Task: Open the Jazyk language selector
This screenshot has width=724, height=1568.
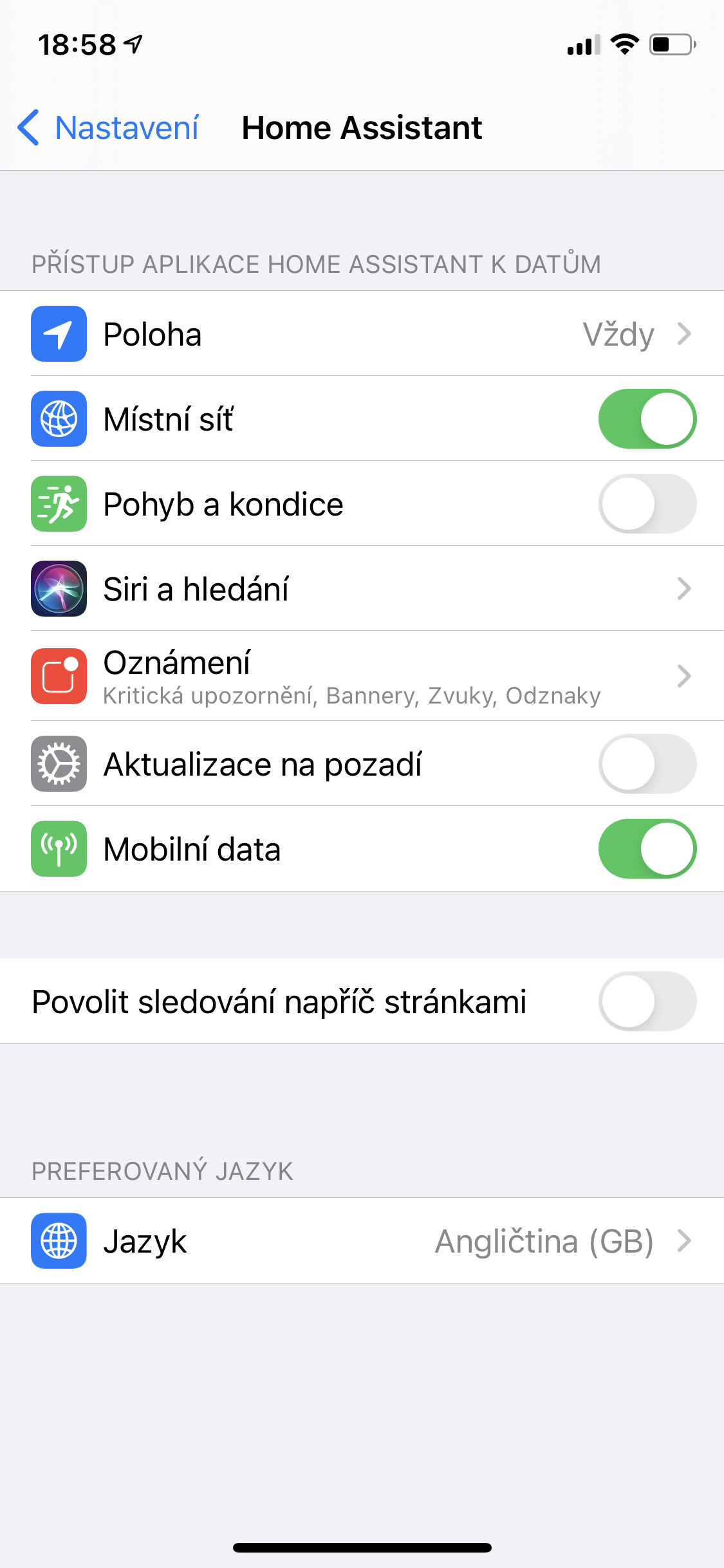Action: (684, 1240)
